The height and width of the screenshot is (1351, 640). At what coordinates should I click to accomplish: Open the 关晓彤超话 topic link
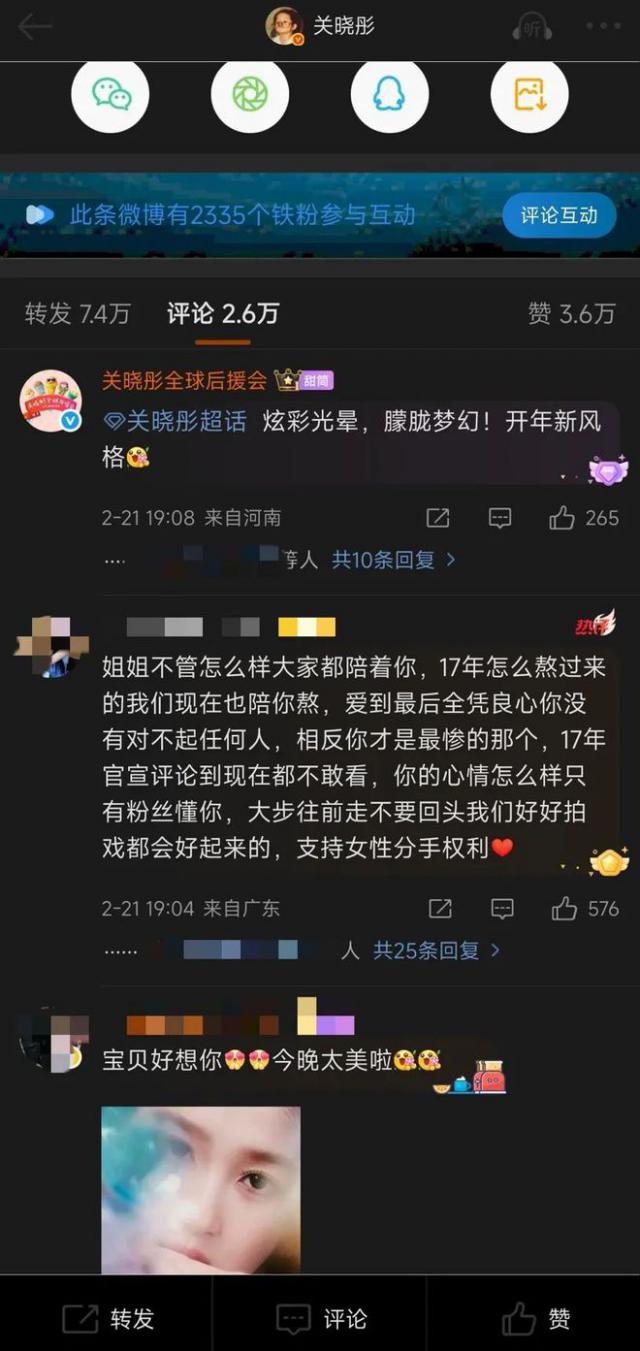(176, 421)
